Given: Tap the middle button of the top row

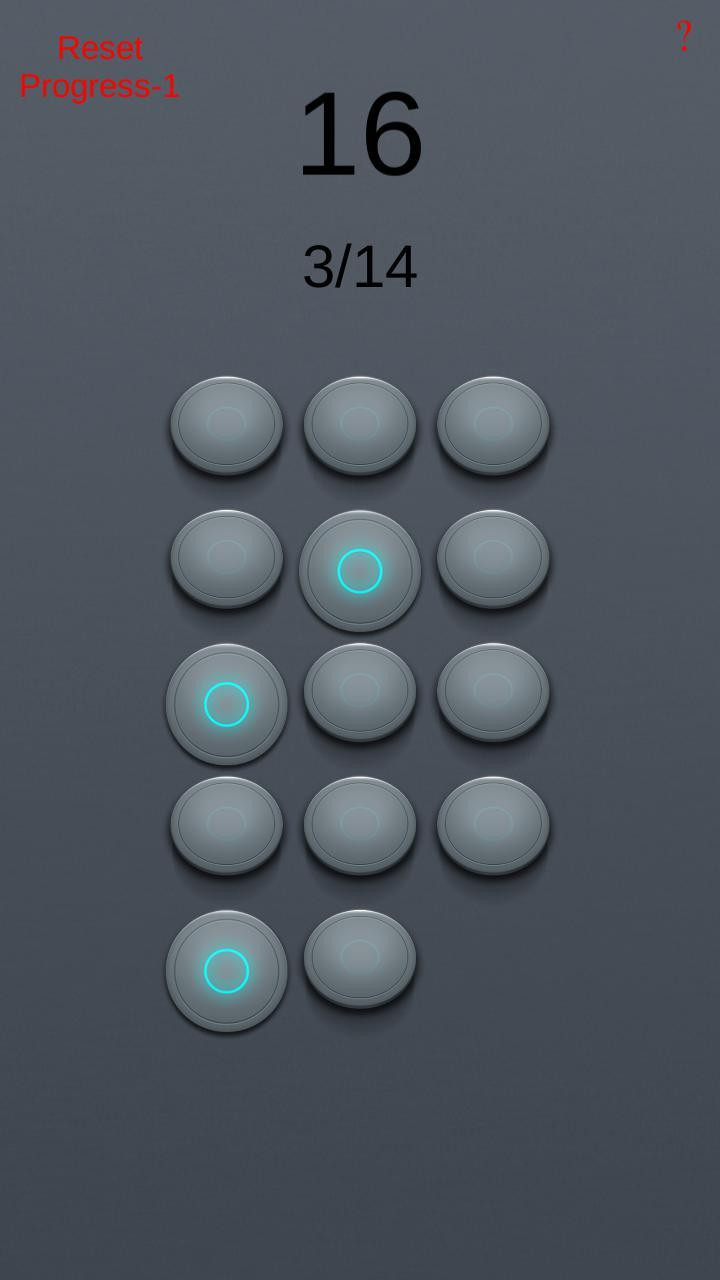Looking at the screenshot, I should point(360,423).
